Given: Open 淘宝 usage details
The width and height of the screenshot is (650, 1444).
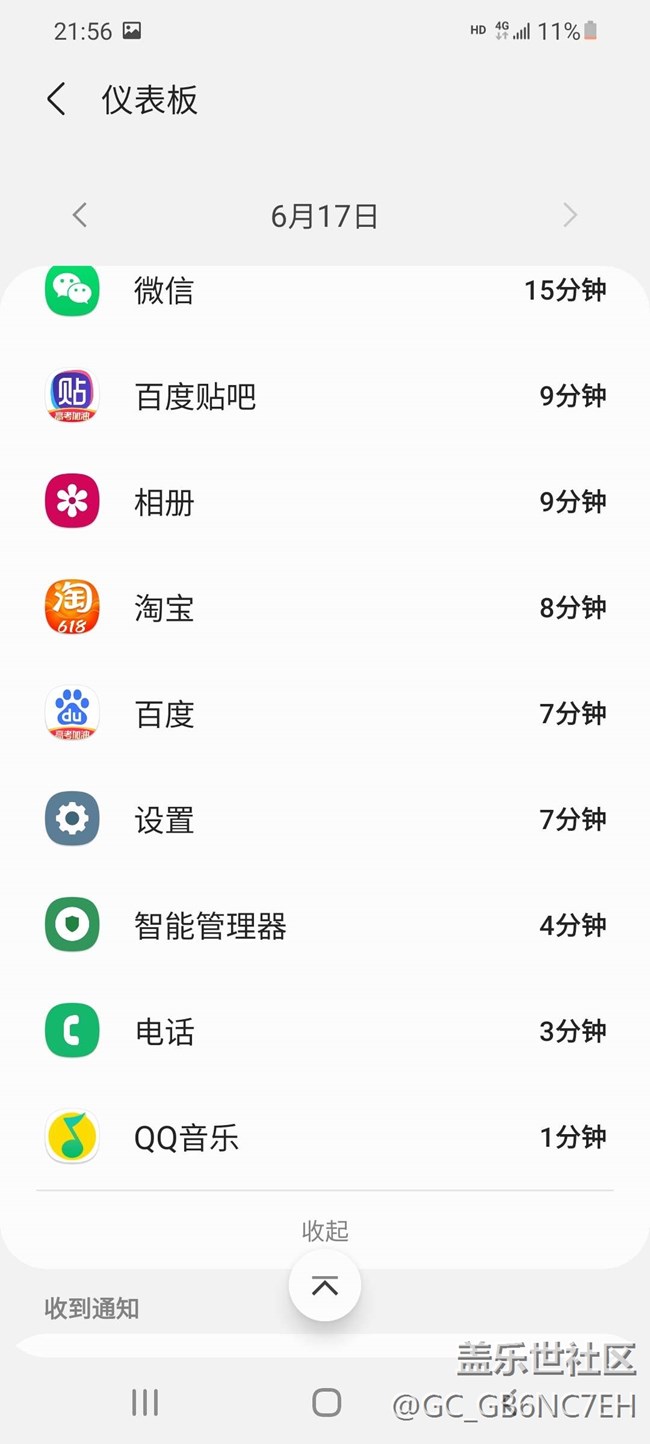Looking at the screenshot, I should [325, 607].
